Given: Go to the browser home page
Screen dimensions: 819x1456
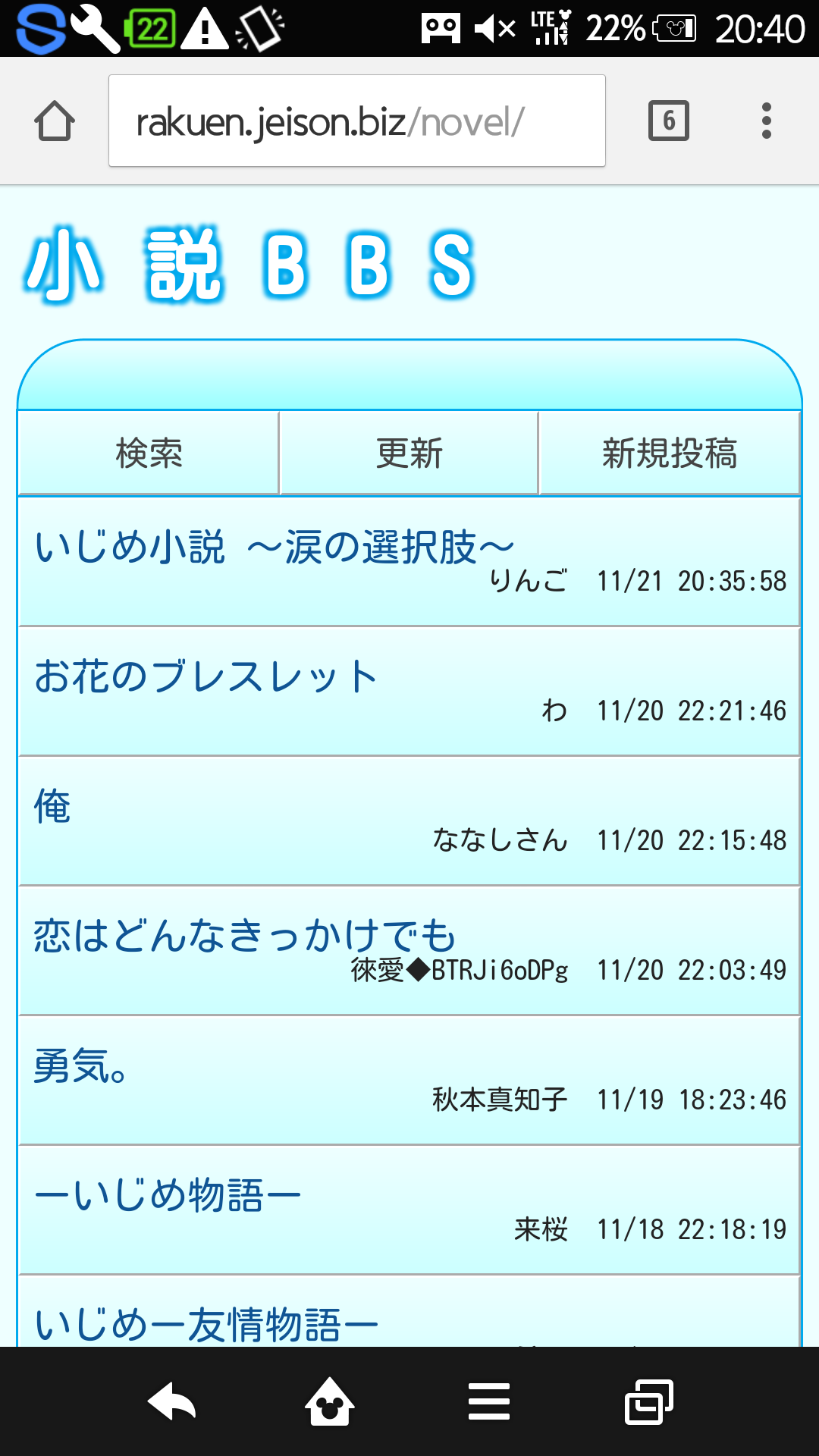Looking at the screenshot, I should (x=55, y=121).
